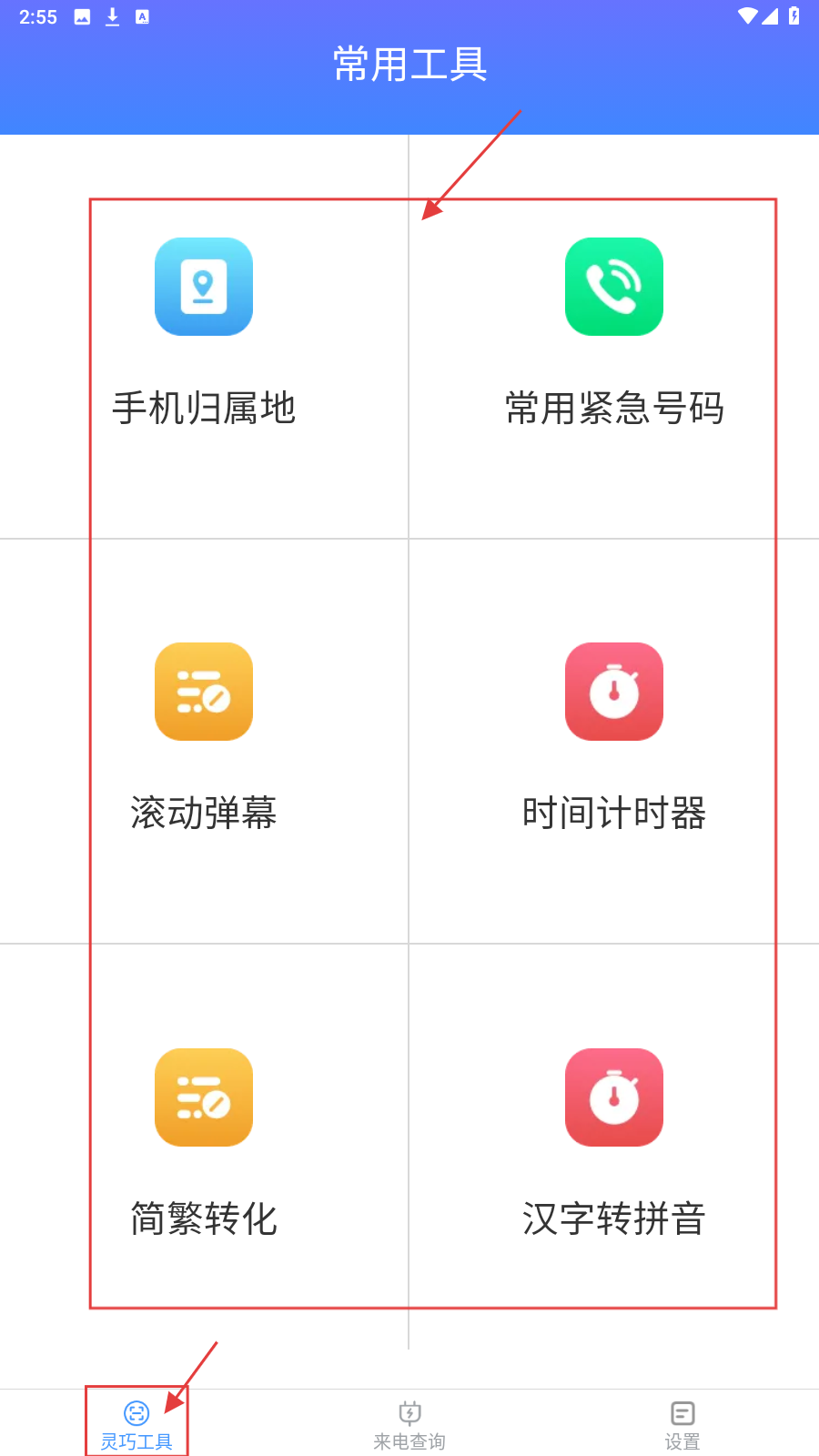Switch to the 来电查询 tab
Image resolution: width=819 pixels, height=1456 pixels.
tap(409, 1424)
